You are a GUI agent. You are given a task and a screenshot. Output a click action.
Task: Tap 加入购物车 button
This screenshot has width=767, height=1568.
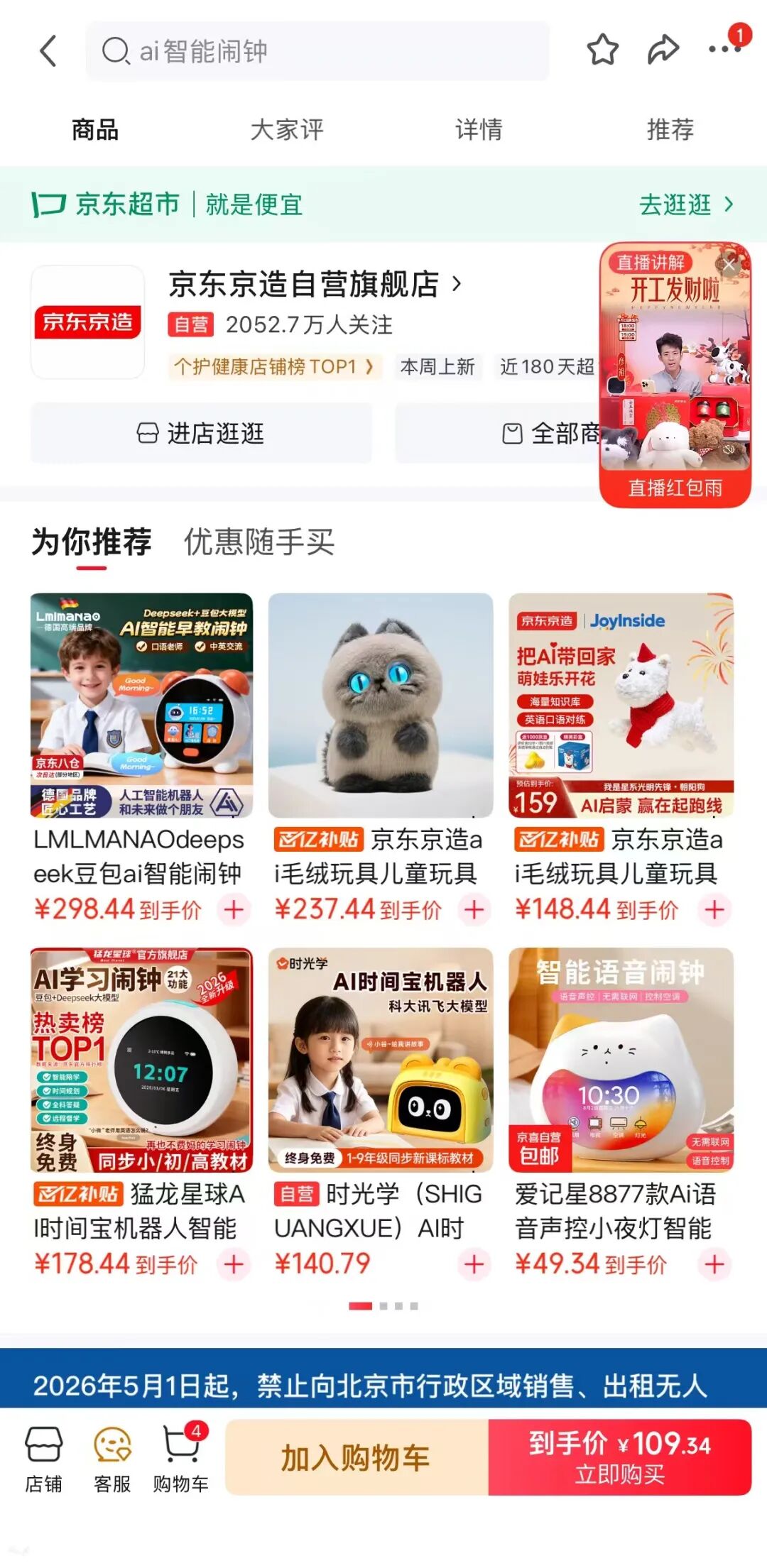pyautogui.click(x=357, y=1457)
